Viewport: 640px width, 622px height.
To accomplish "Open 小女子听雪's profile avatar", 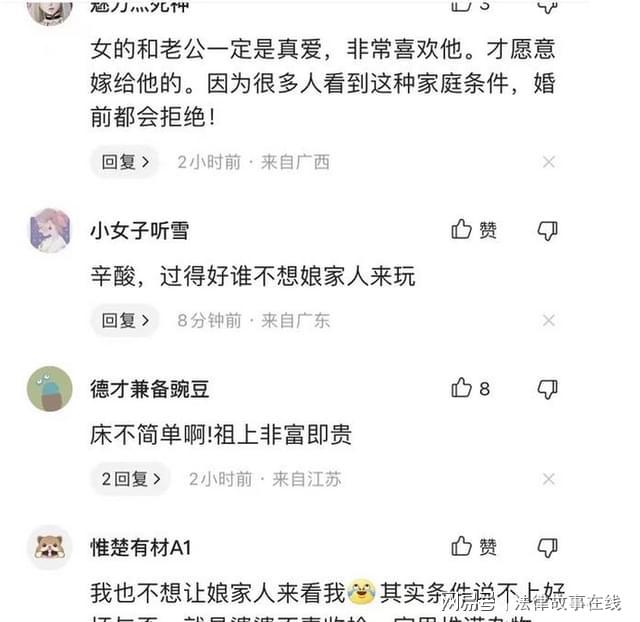I will pyautogui.click(x=49, y=230).
